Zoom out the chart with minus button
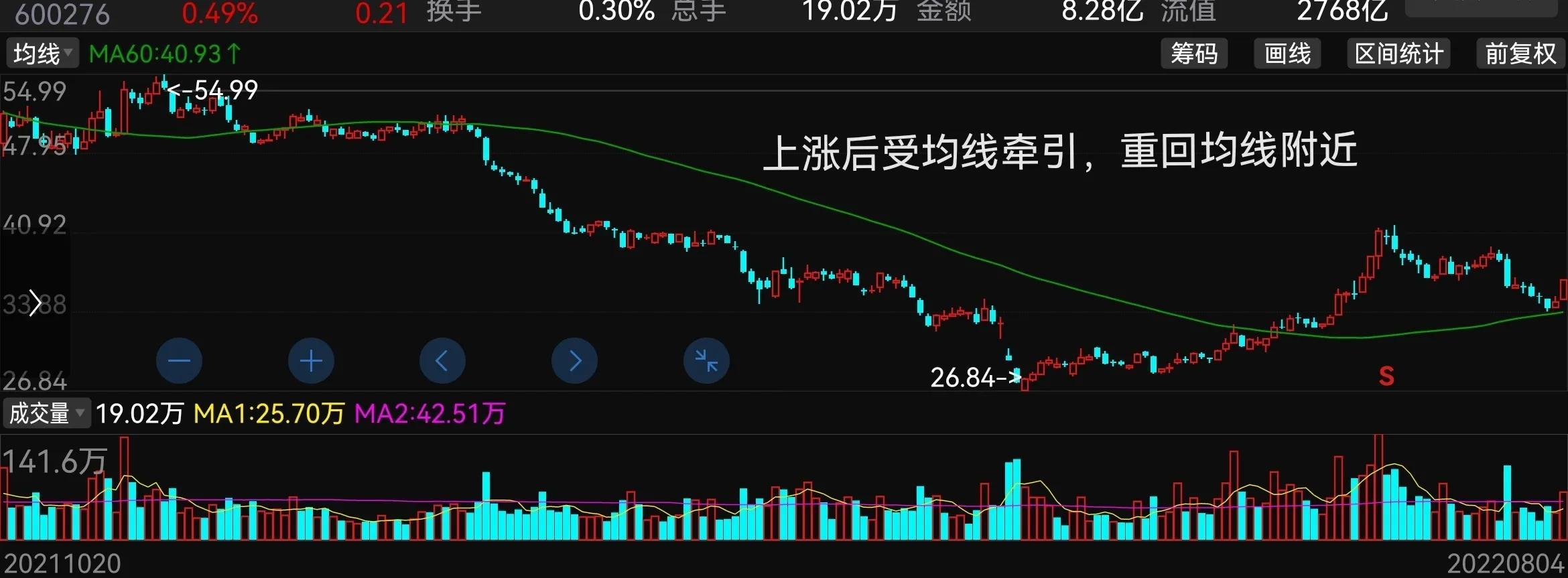Image resolution: width=1568 pixels, height=578 pixels. point(179,361)
